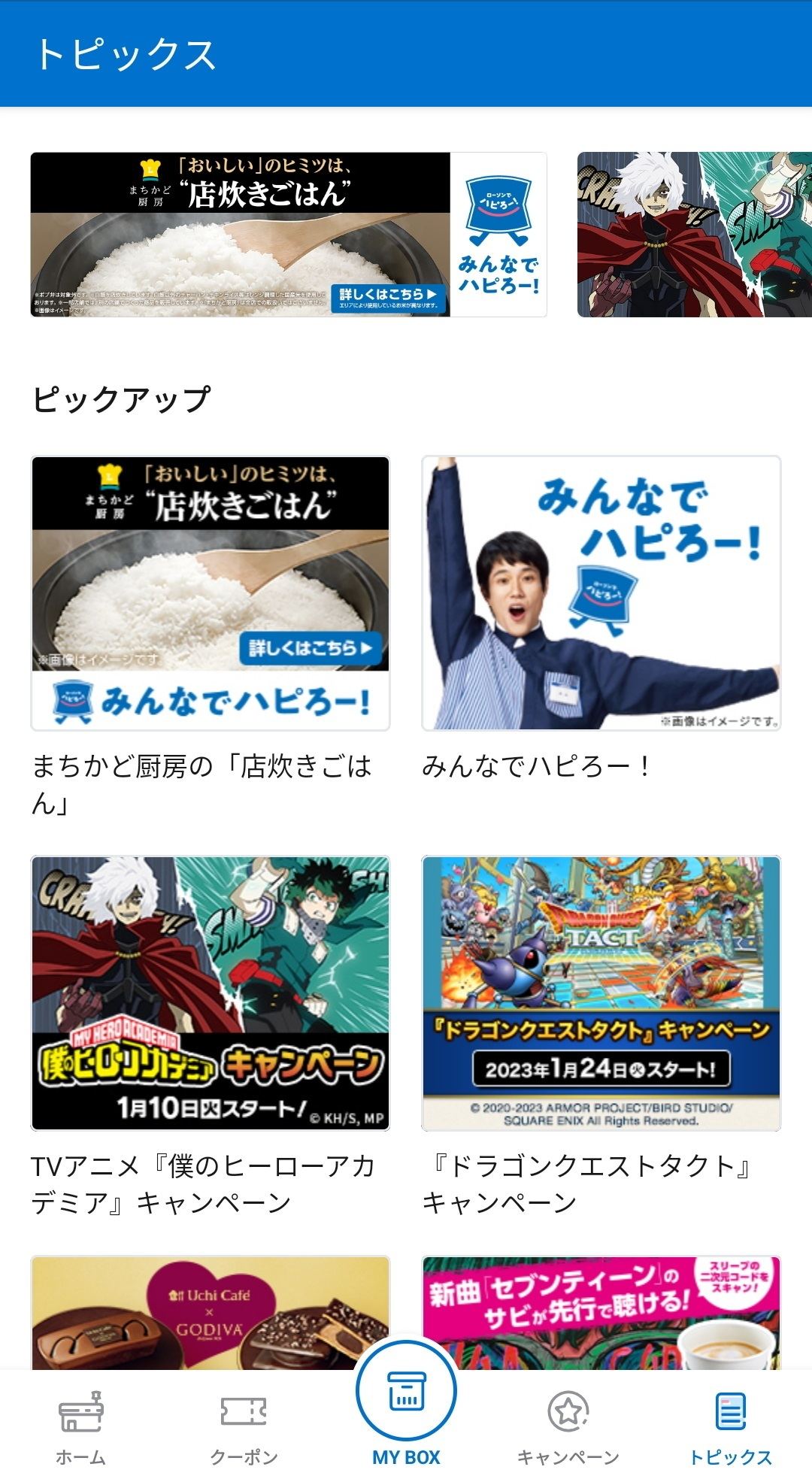Open the My Hero Academia carousel banner

pos(694,235)
